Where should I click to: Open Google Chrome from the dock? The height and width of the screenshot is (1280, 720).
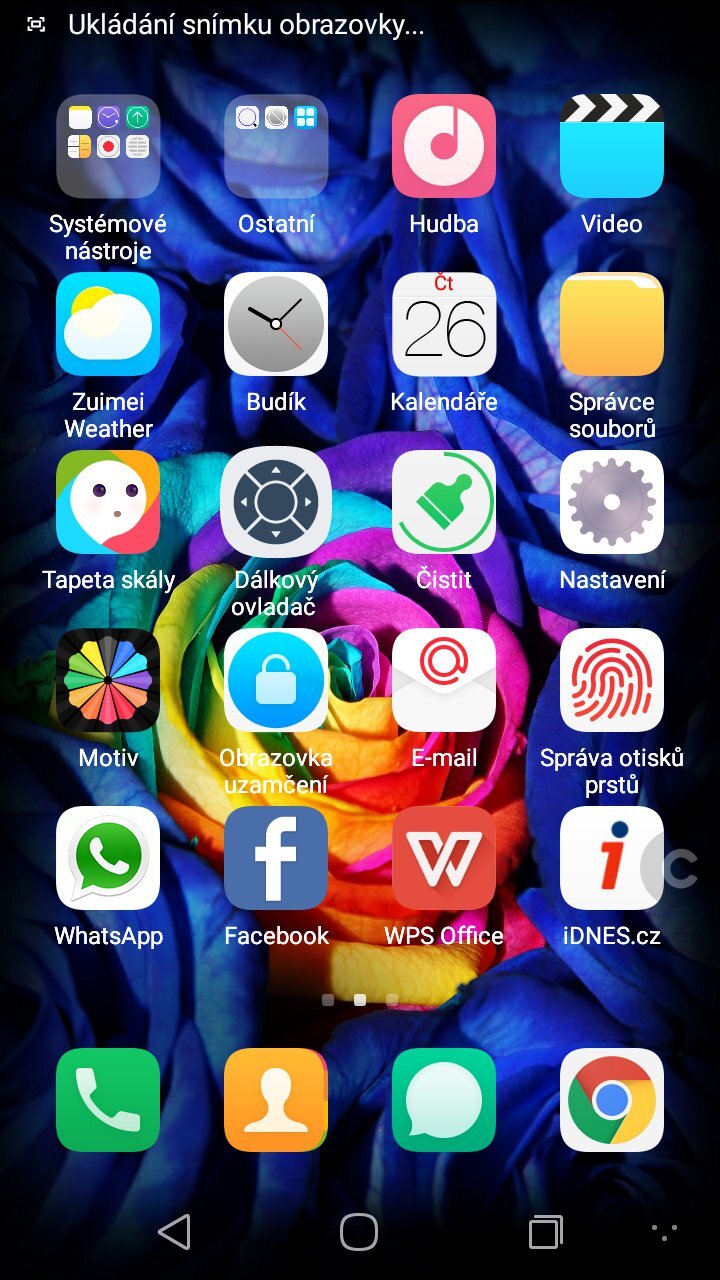click(611, 1097)
